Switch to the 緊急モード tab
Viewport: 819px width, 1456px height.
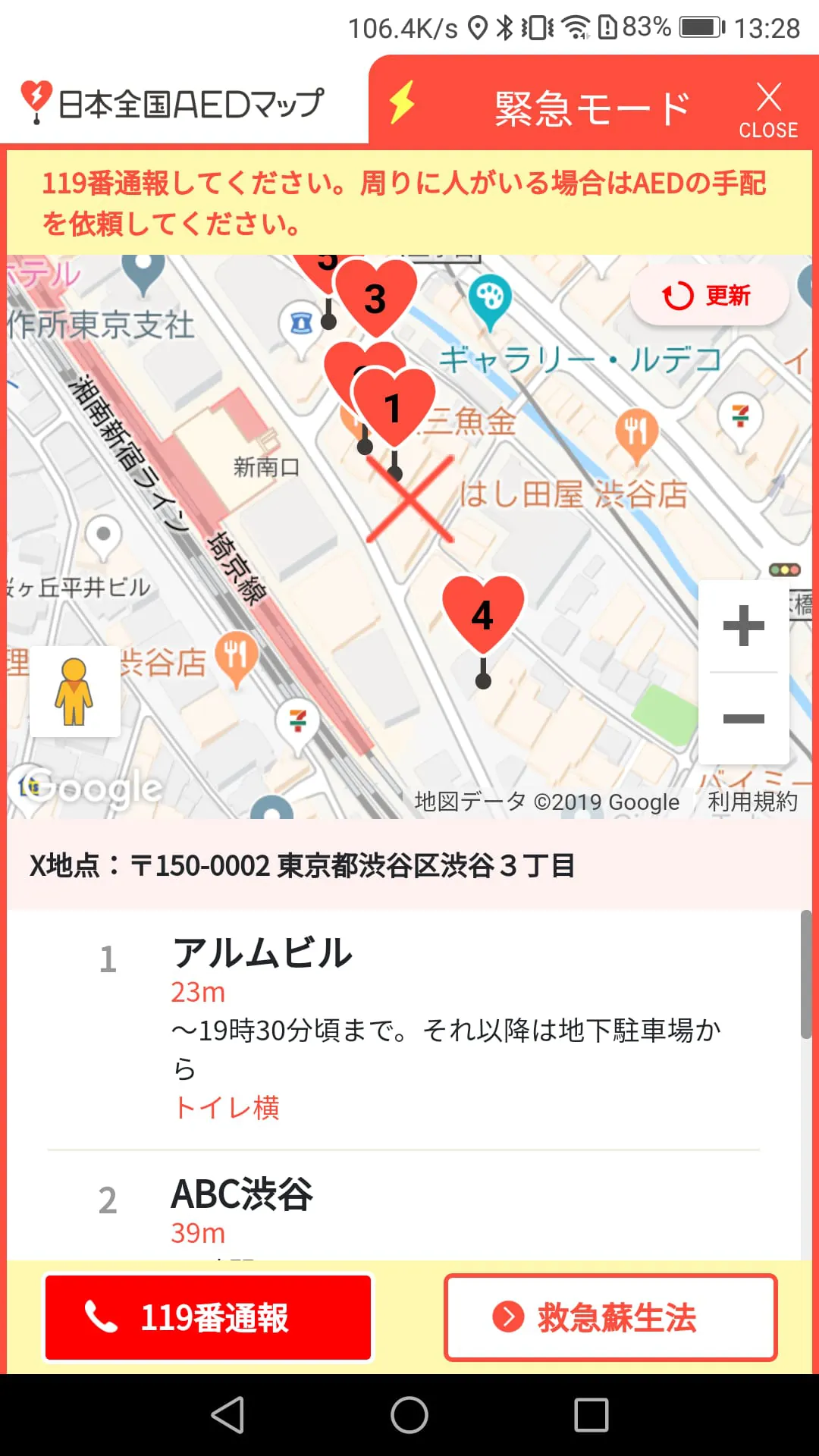(591, 105)
